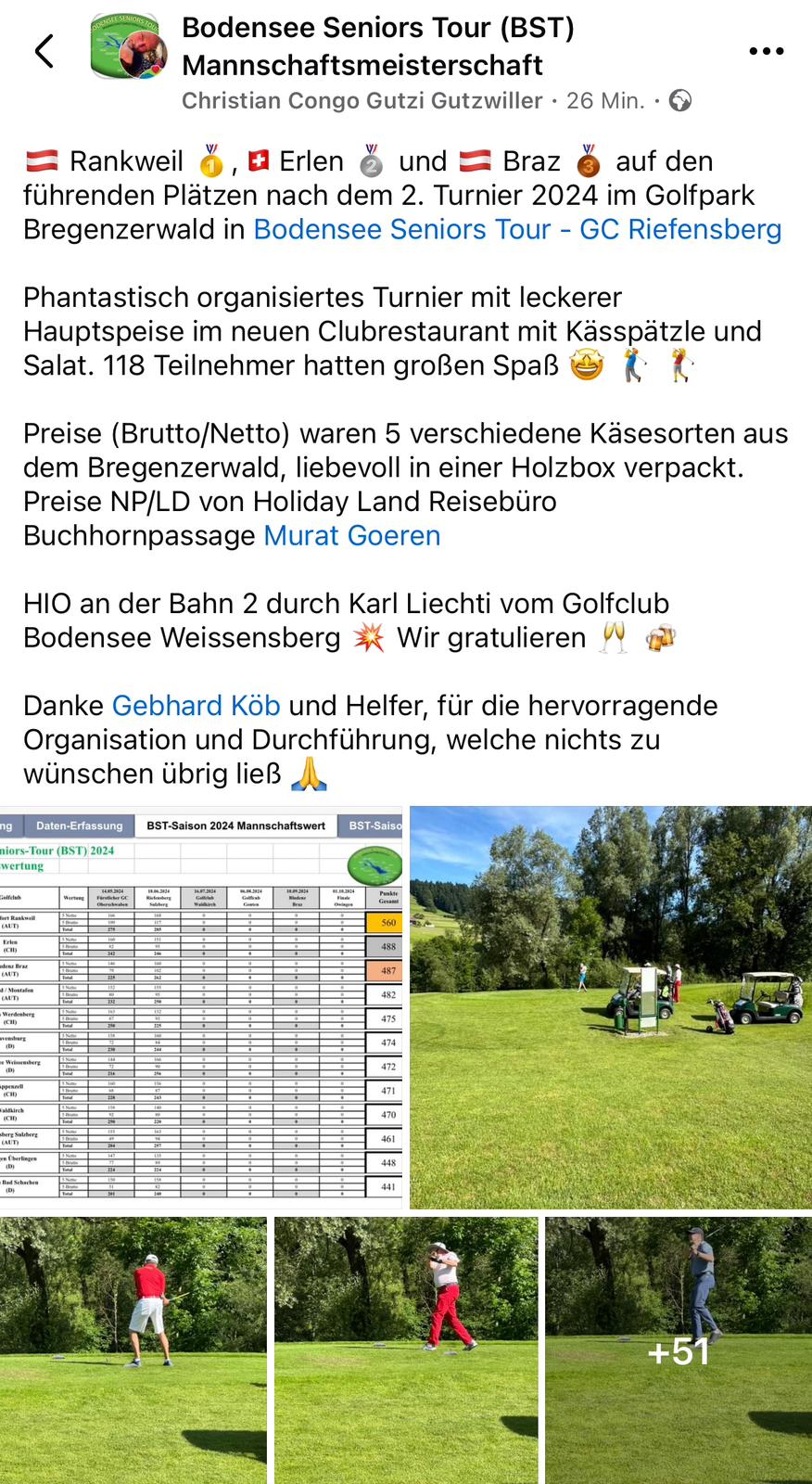The image size is (812, 1484).
Task: View the +51 more photos
Action: [679, 1350]
